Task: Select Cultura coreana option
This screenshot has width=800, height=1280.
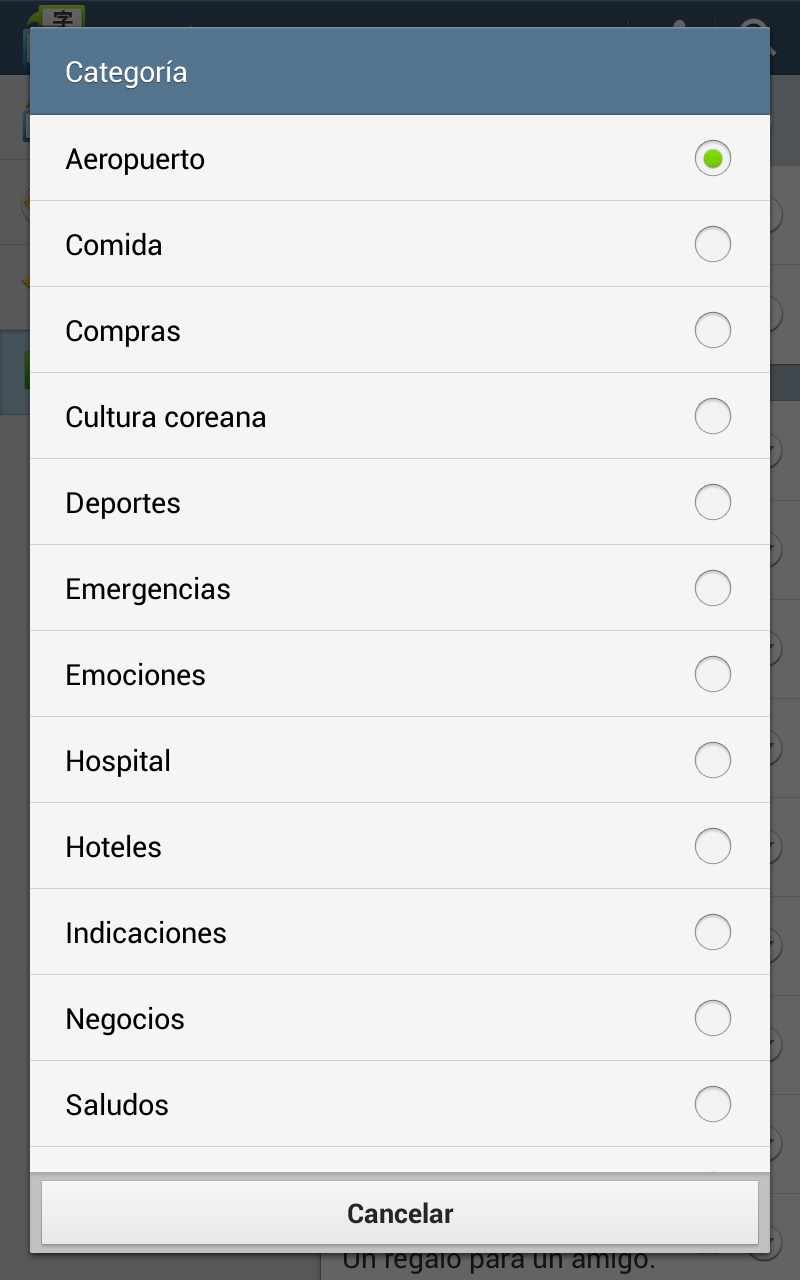Action: click(400, 417)
